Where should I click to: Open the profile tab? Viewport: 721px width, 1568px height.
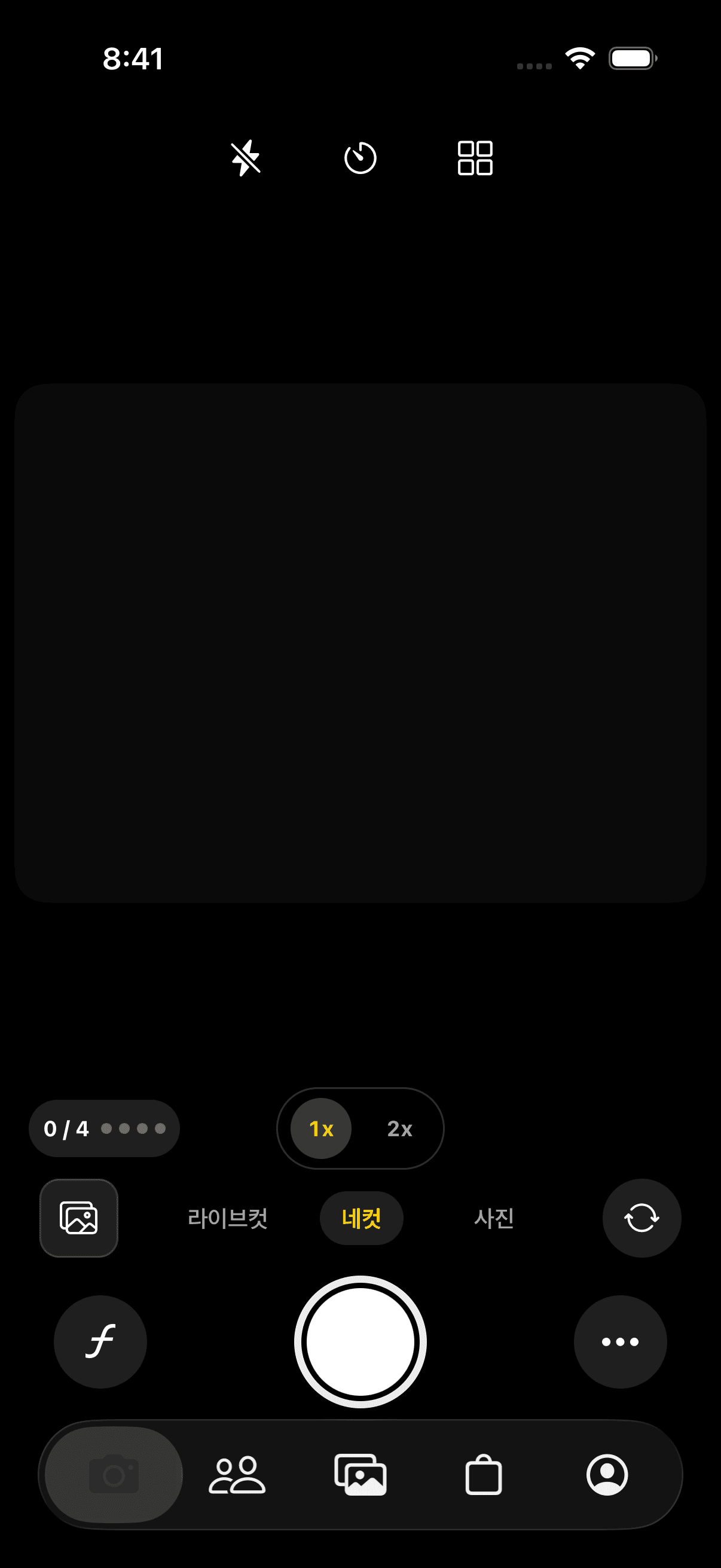click(607, 1475)
